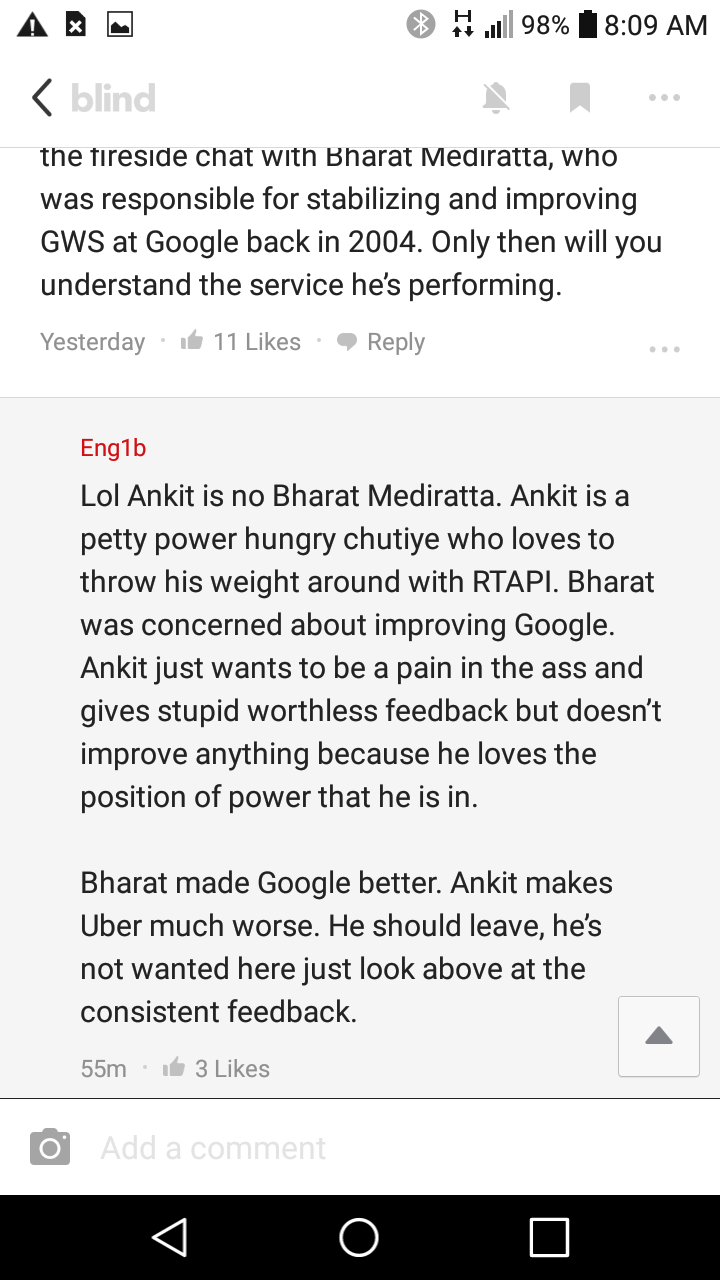Screen dimensions: 720x1280
Task: Like the comment with 11 Likes
Action: (193, 342)
